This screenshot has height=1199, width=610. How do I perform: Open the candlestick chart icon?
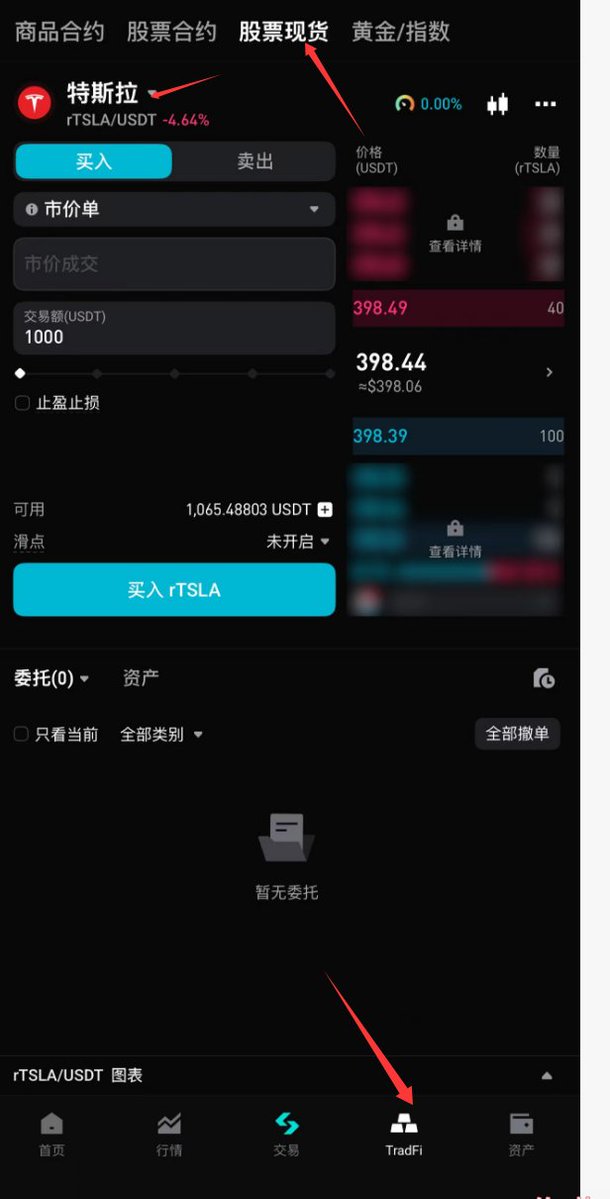coord(498,104)
